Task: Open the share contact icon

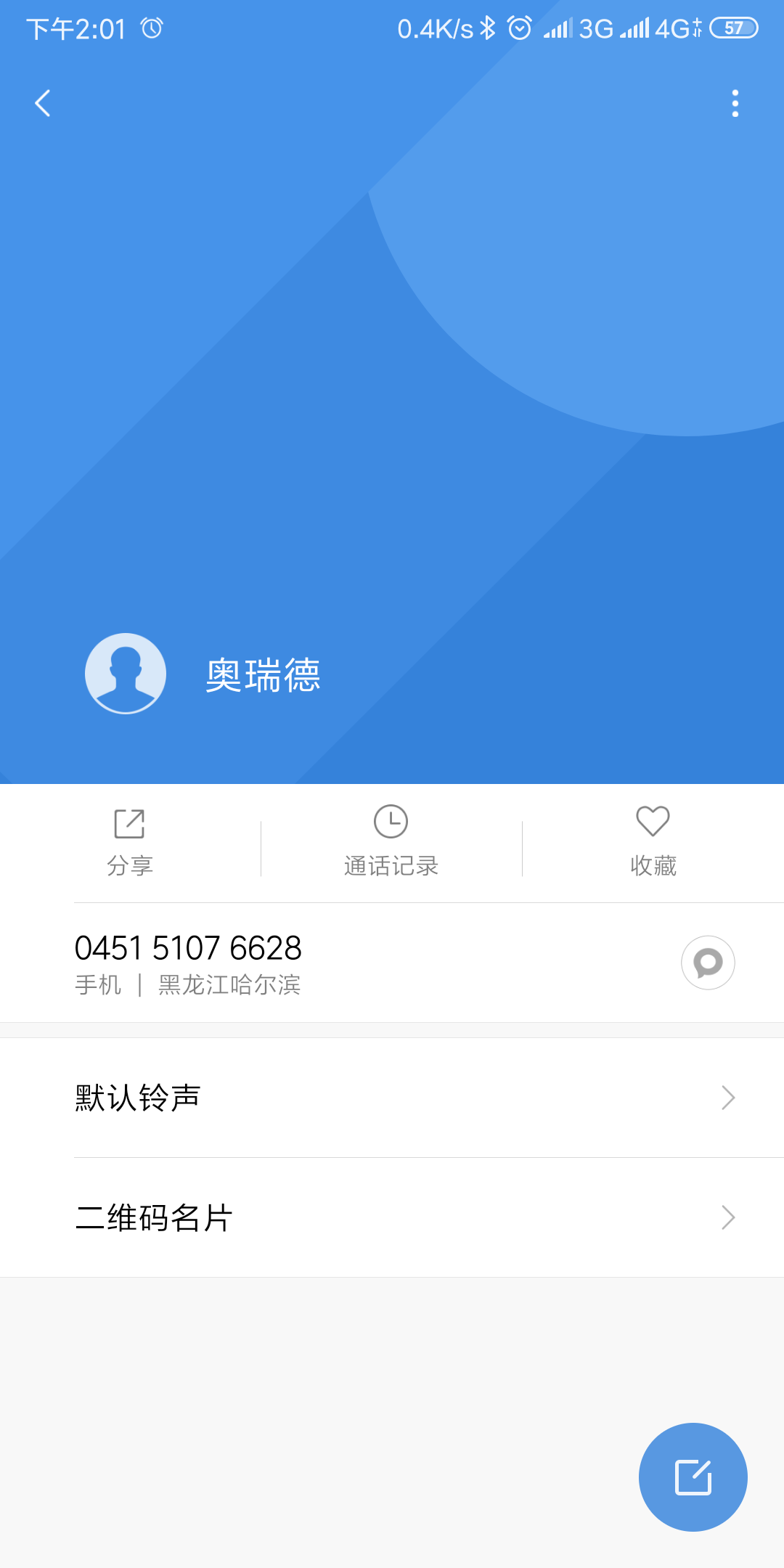Action: pos(128,823)
